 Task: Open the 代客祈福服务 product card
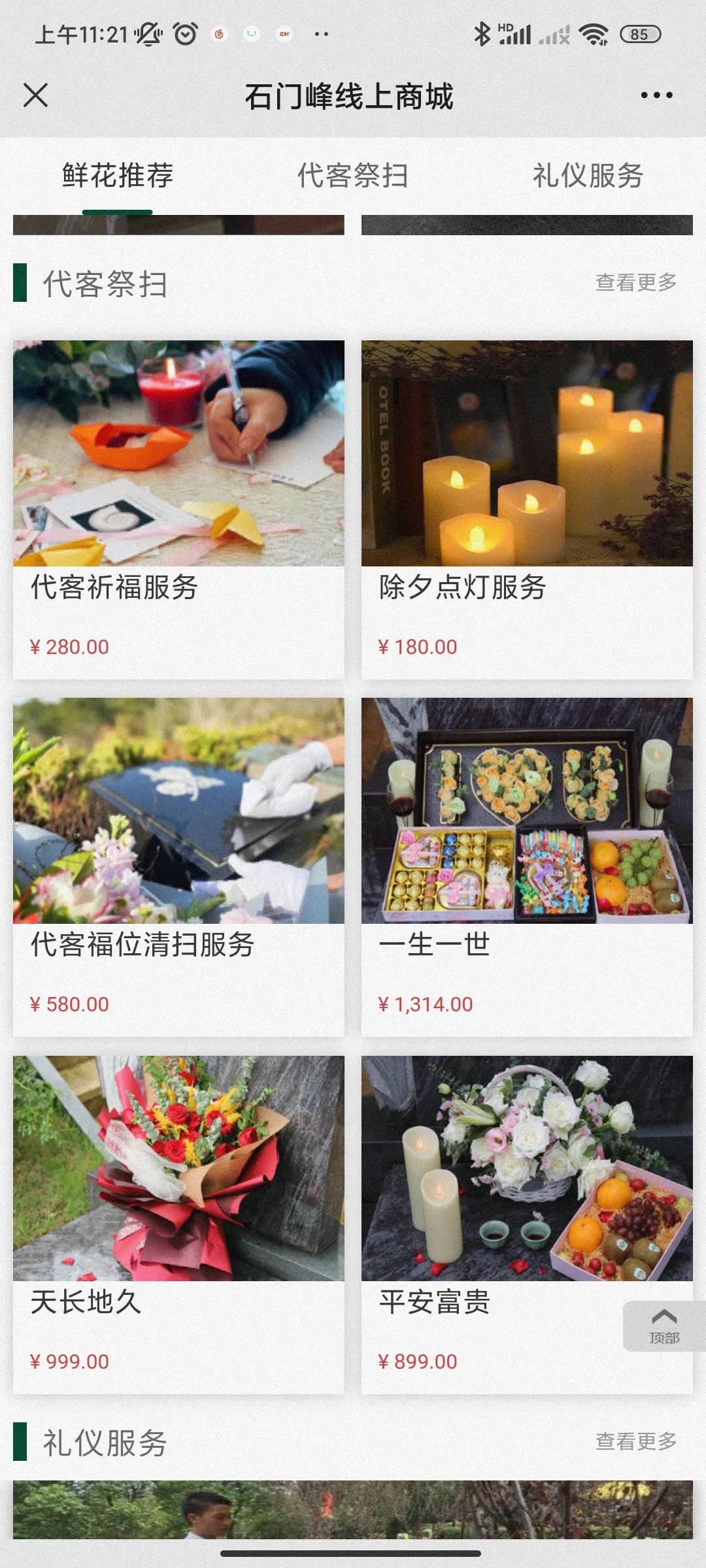coord(178,510)
